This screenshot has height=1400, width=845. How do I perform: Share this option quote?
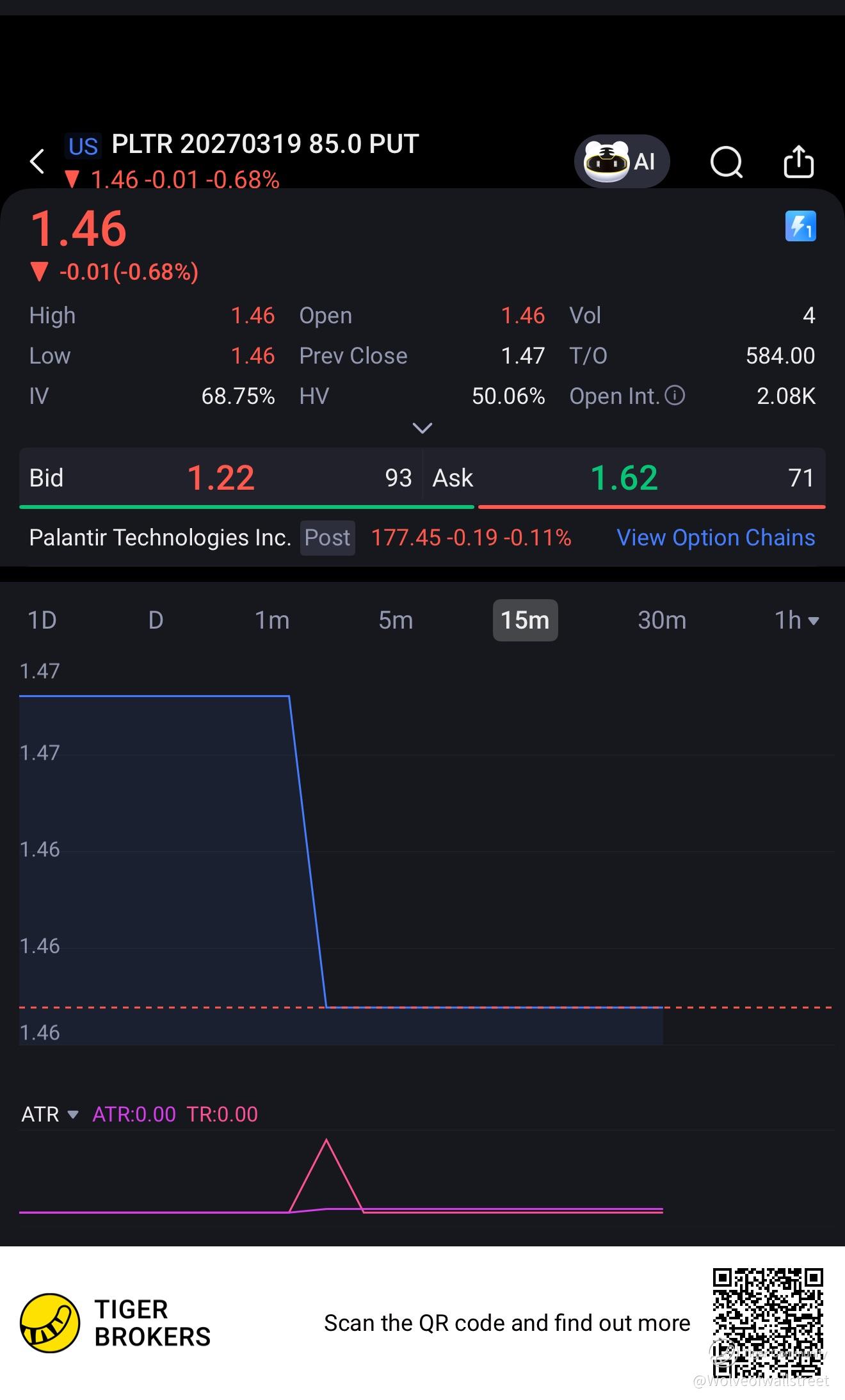point(798,161)
